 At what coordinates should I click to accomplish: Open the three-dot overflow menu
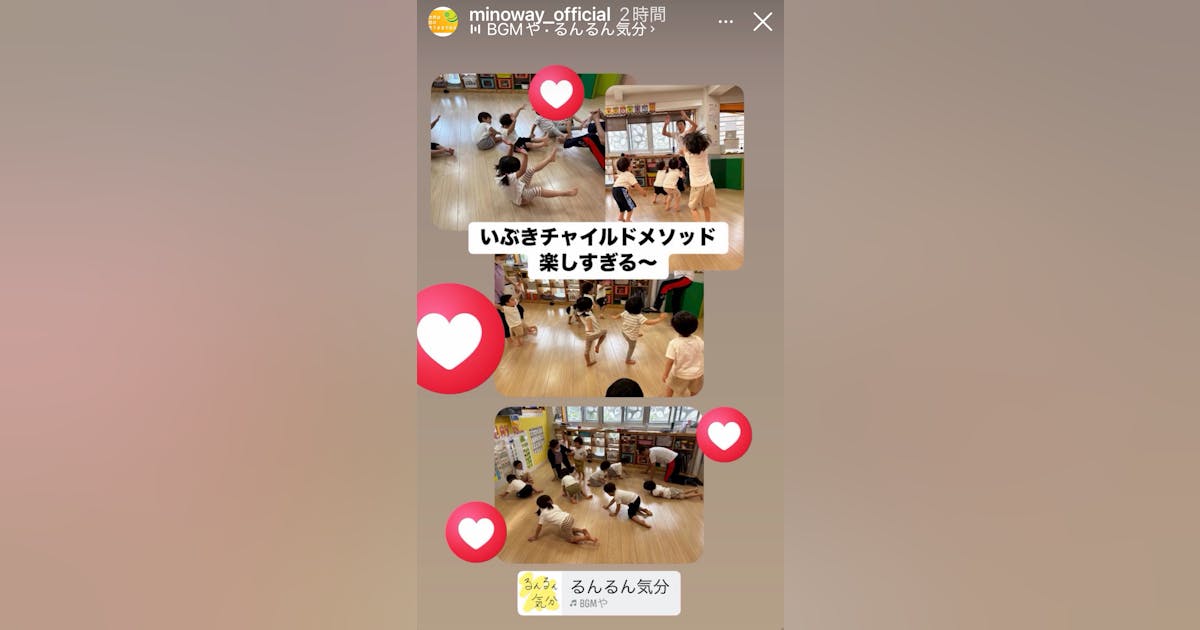point(726,22)
